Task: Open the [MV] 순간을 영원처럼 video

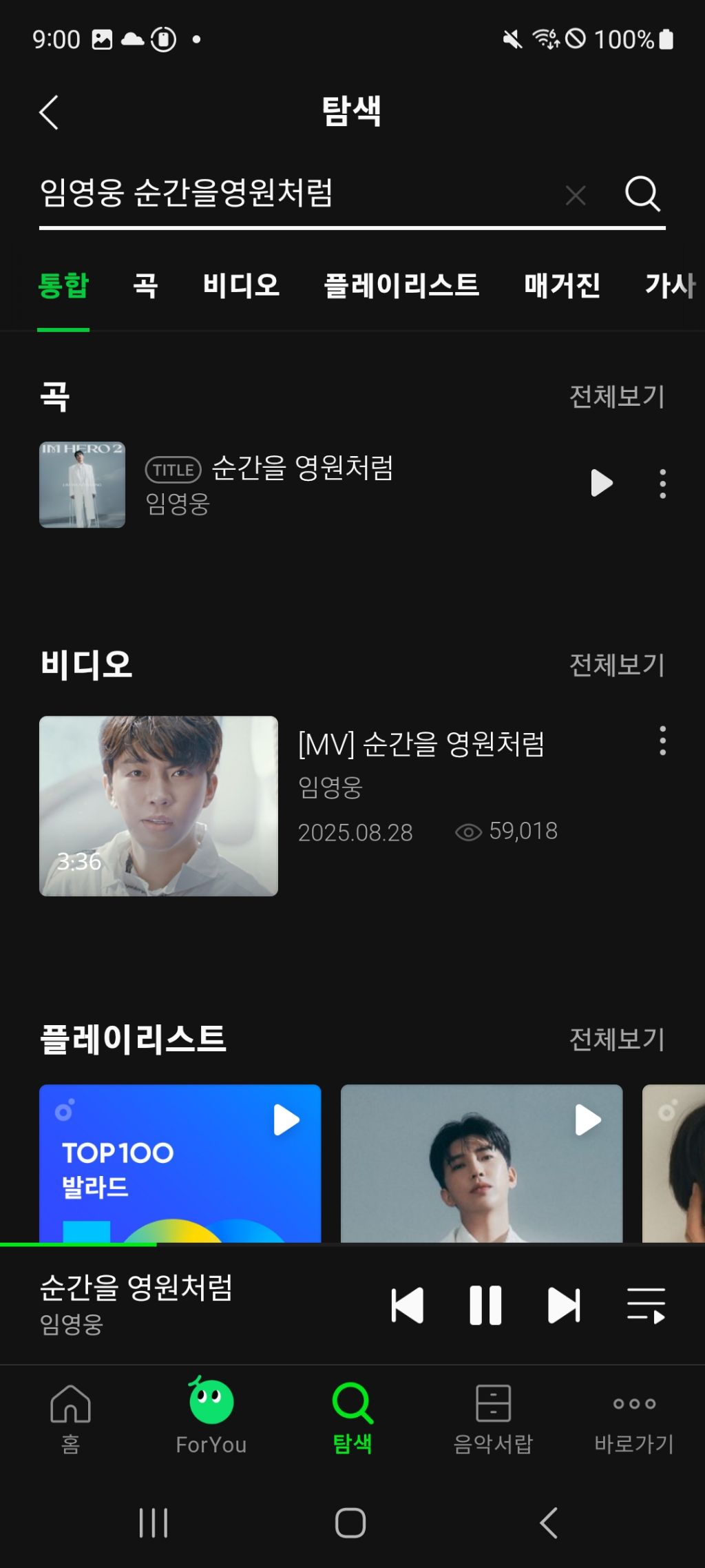Action: click(159, 805)
